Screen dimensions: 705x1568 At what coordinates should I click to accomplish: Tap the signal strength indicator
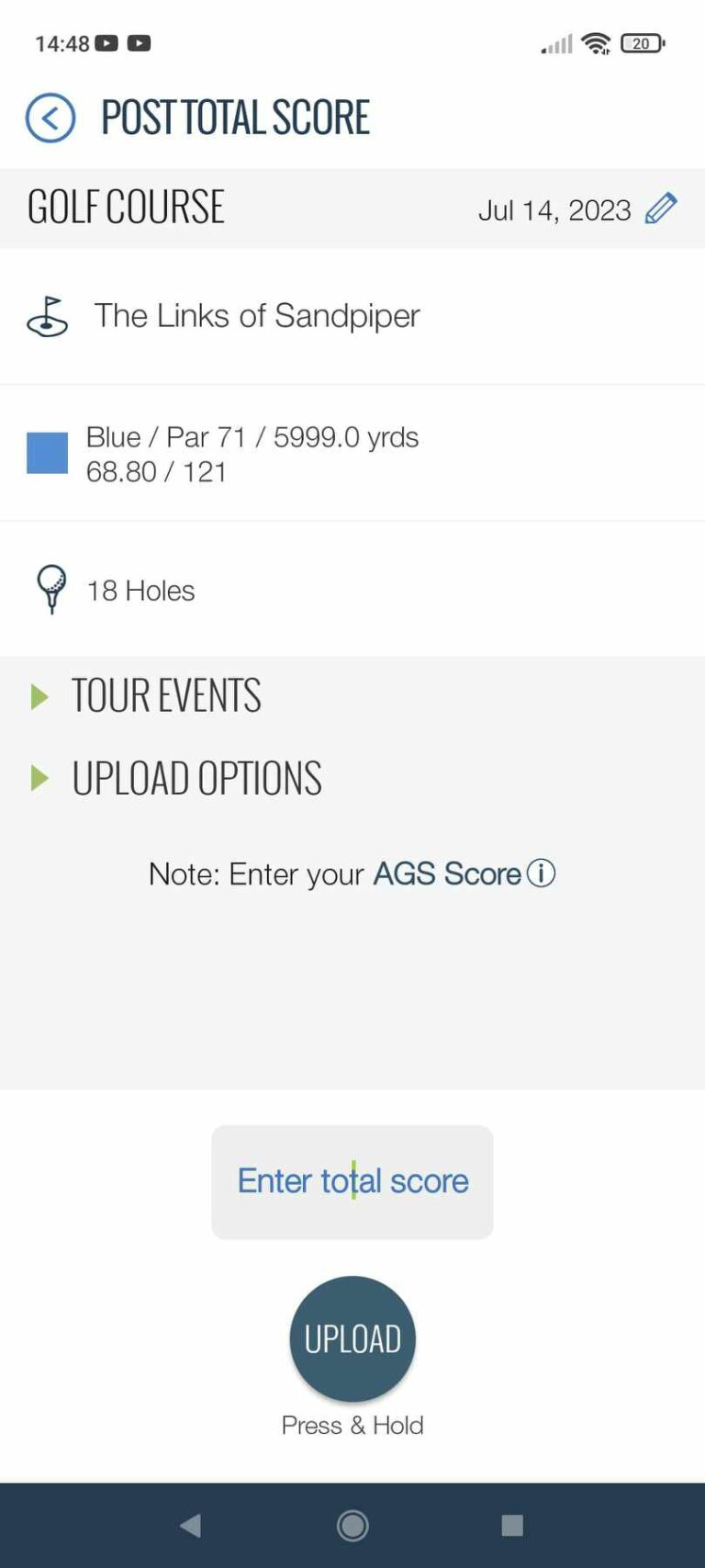554,42
